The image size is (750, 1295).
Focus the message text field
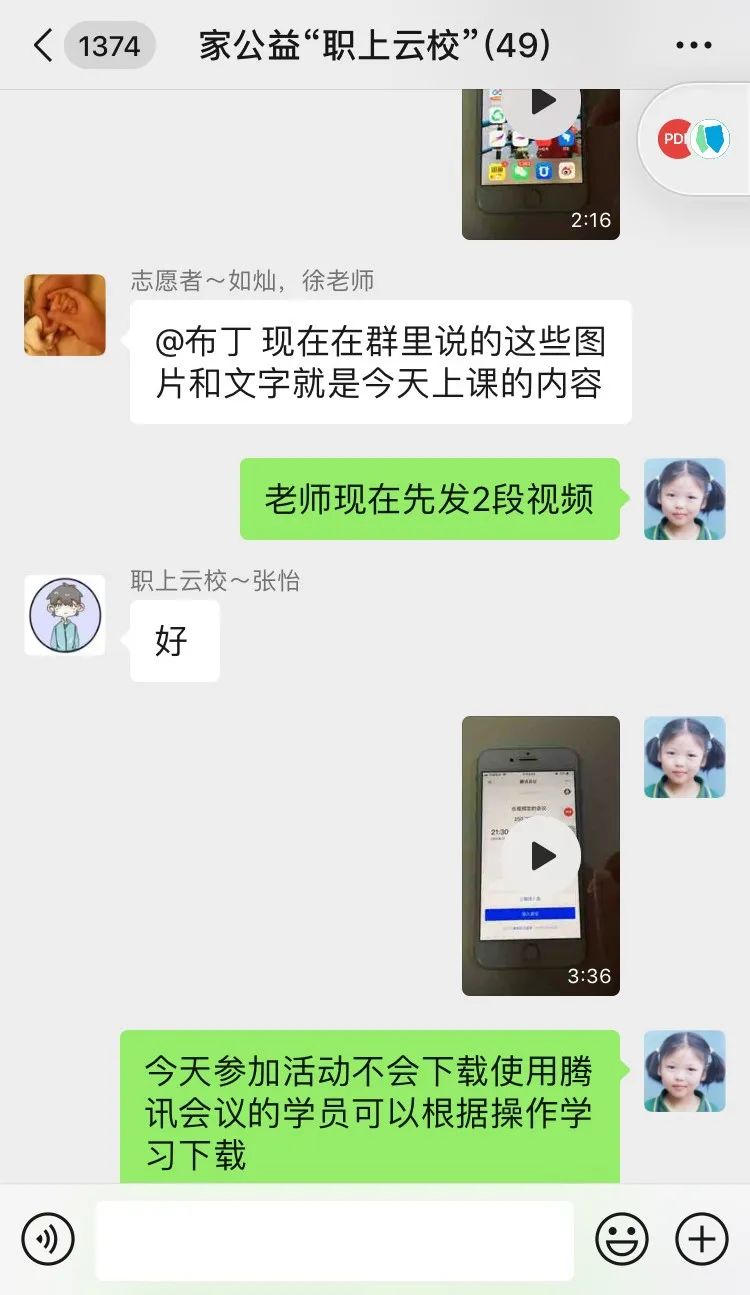tap(334, 1240)
